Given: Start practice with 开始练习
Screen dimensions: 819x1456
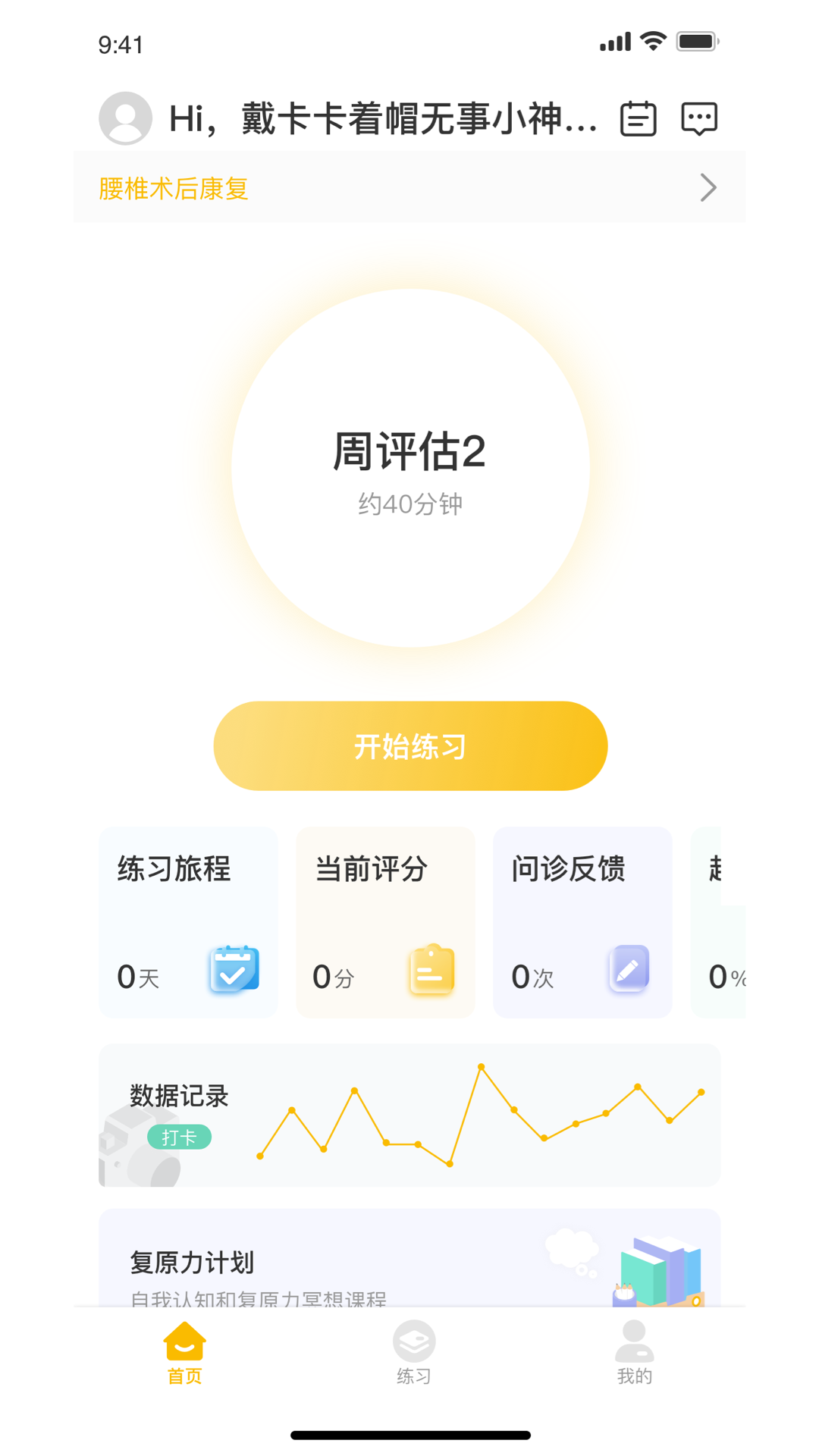Looking at the screenshot, I should pos(410,746).
